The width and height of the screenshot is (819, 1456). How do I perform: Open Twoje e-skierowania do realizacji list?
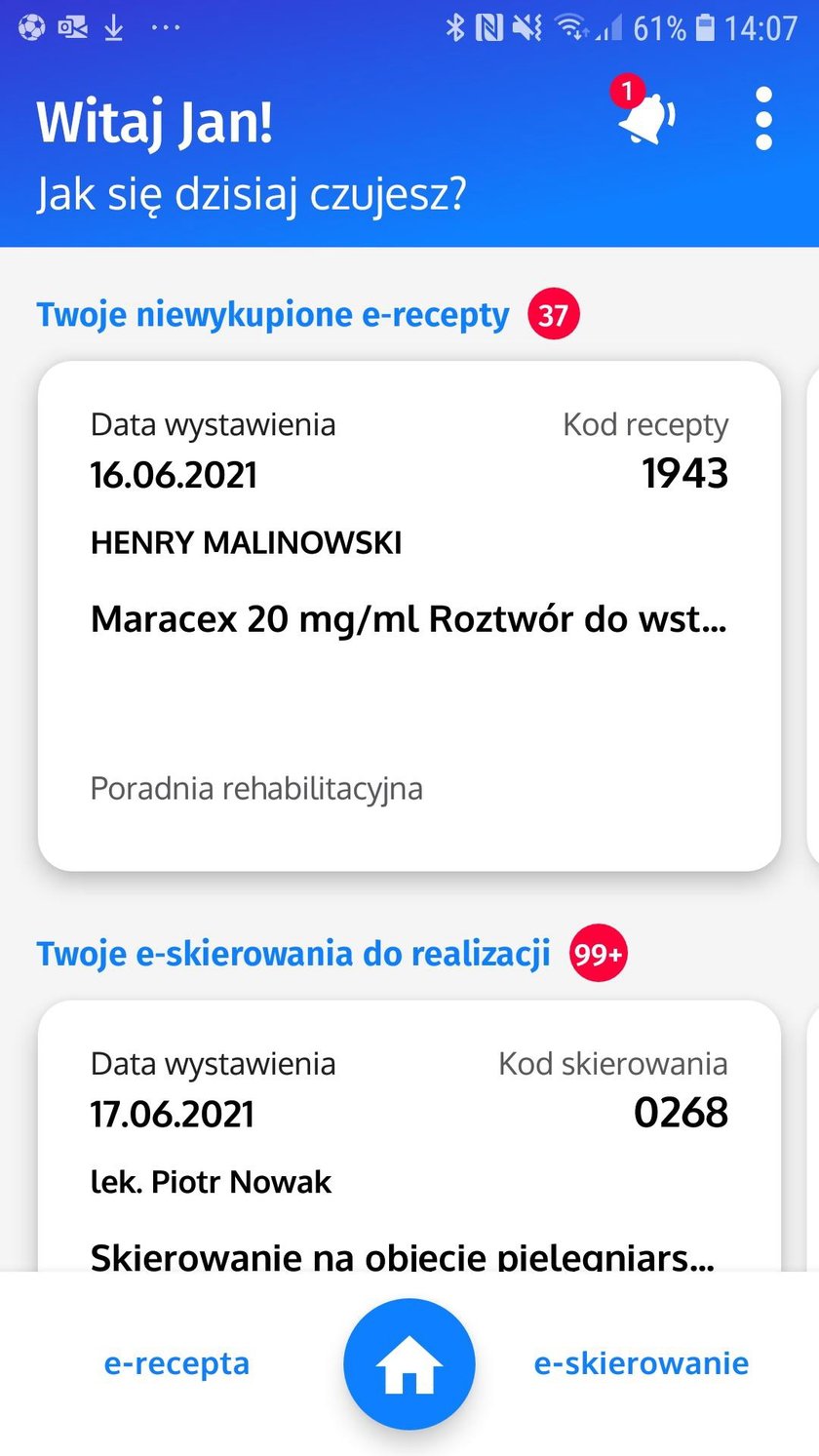[293, 953]
